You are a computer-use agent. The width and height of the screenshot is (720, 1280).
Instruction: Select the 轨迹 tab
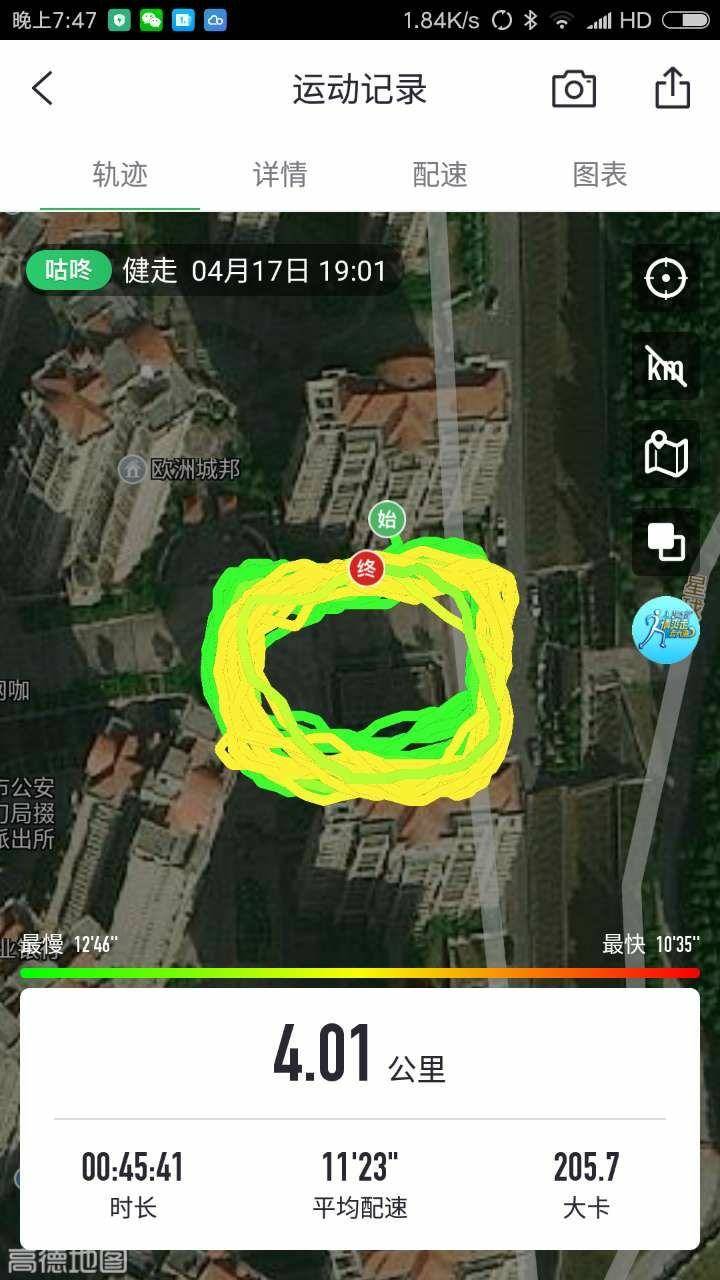(x=120, y=175)
